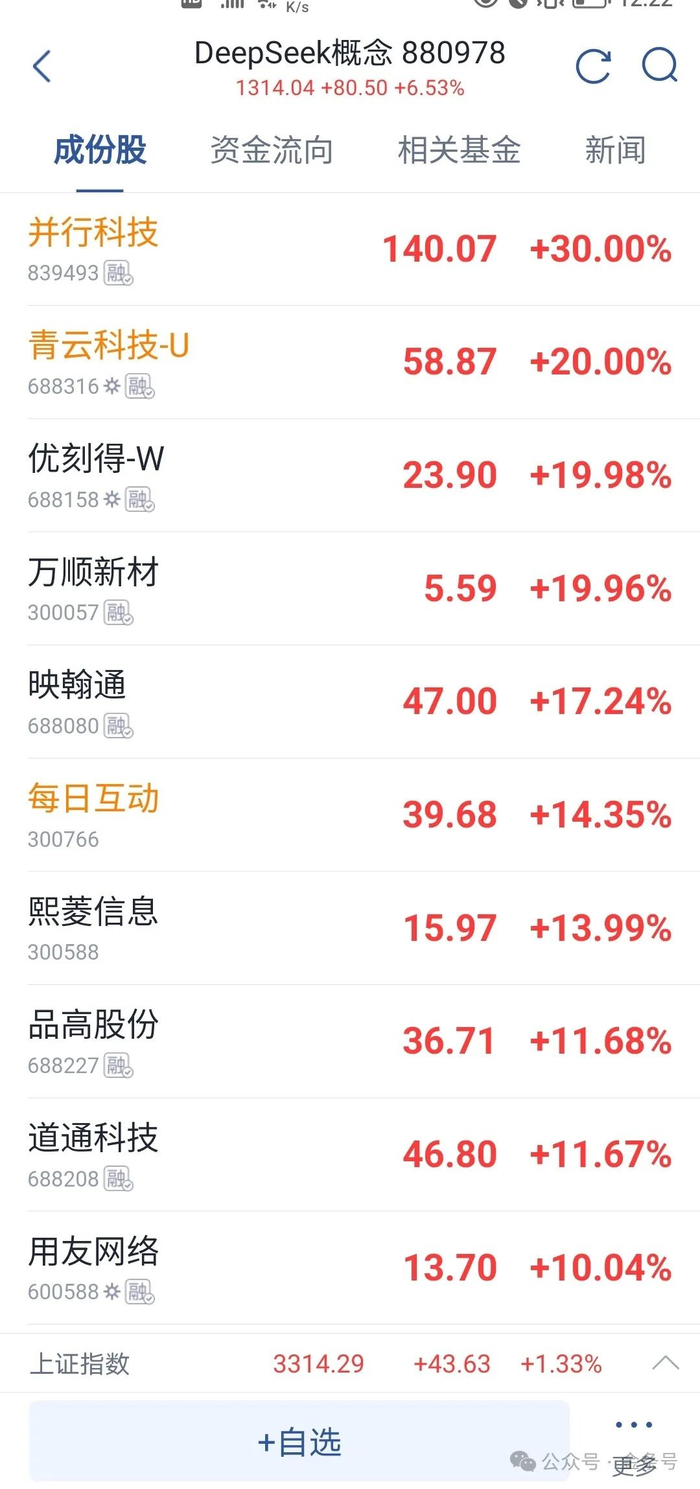Select the 成份股 tab
This screenshot has width=700, height=1489.
[100, 151]
